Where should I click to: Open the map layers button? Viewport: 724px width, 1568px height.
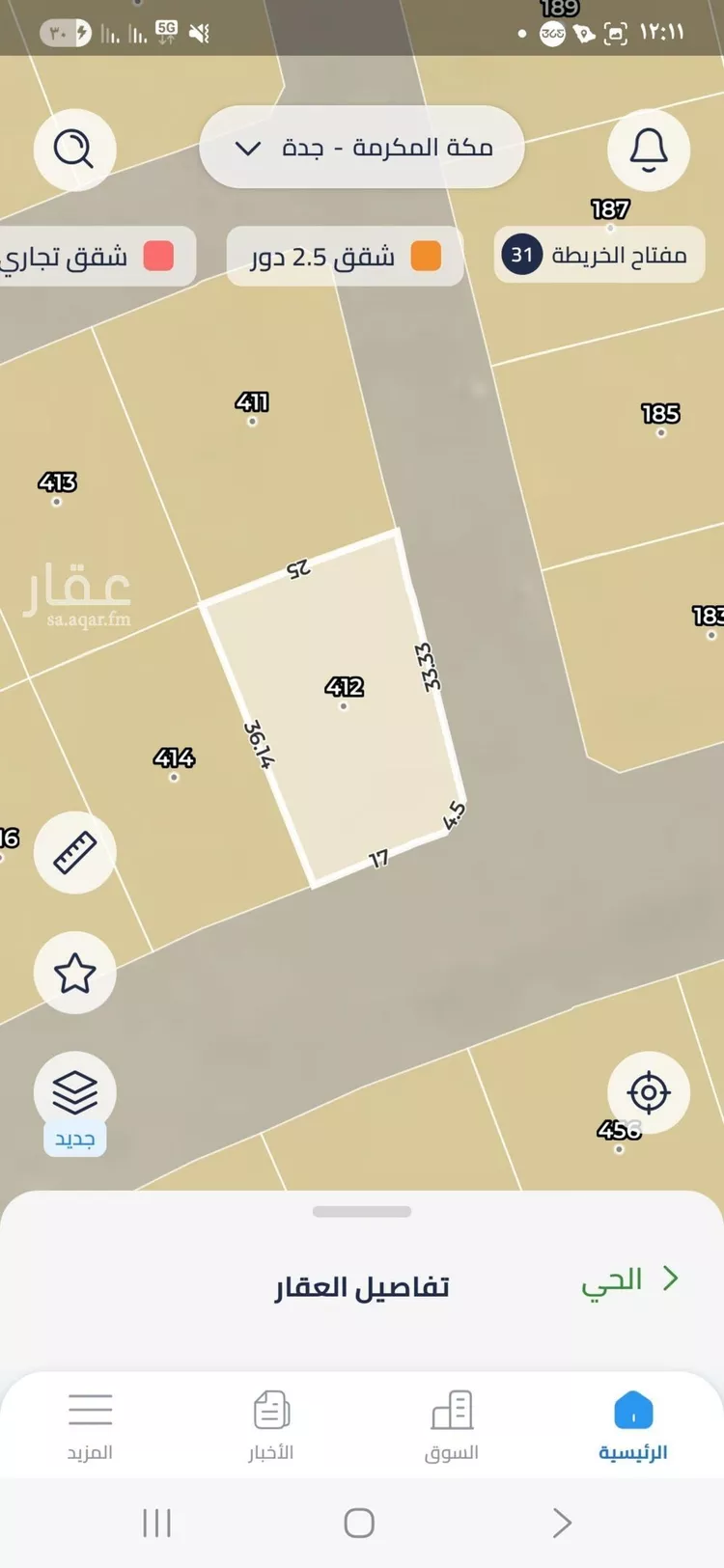coord(74,1092)
